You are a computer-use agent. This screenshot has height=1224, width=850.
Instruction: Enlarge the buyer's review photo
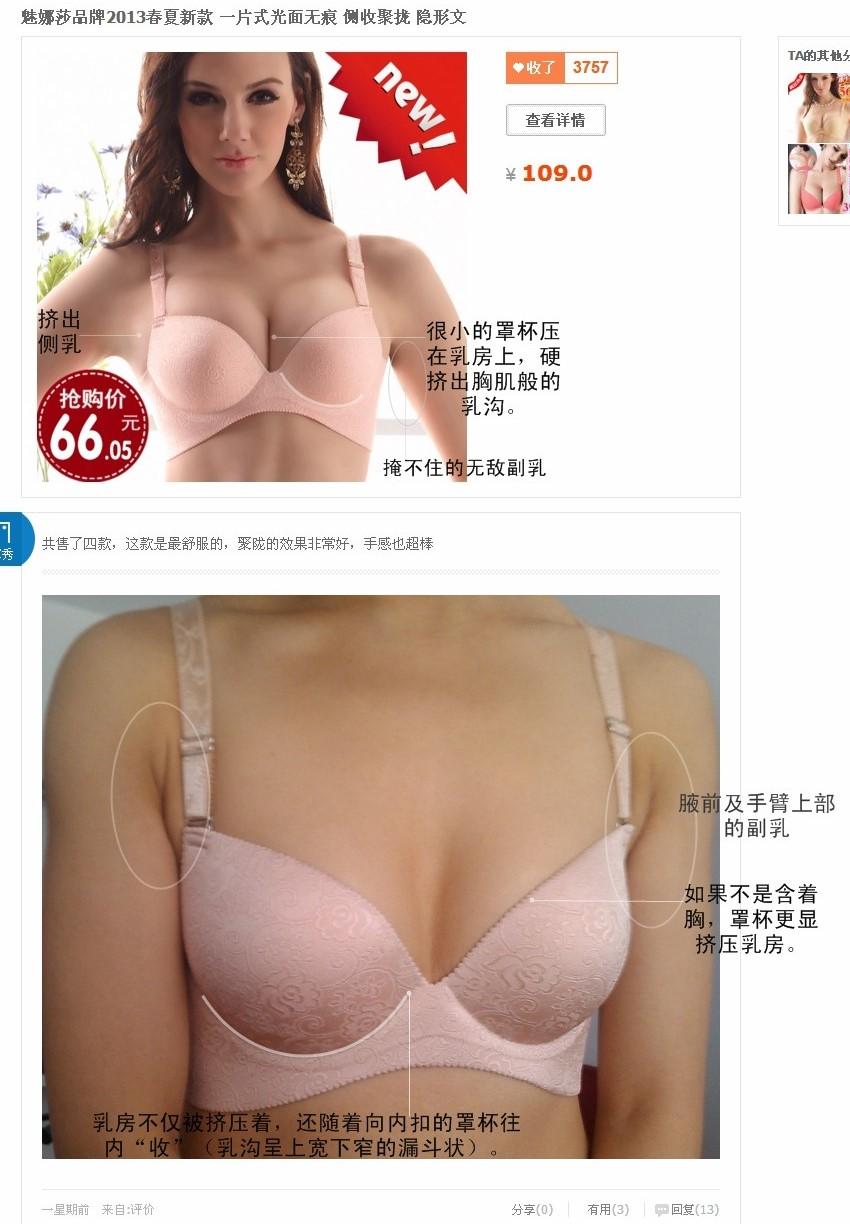coord(380,876)
